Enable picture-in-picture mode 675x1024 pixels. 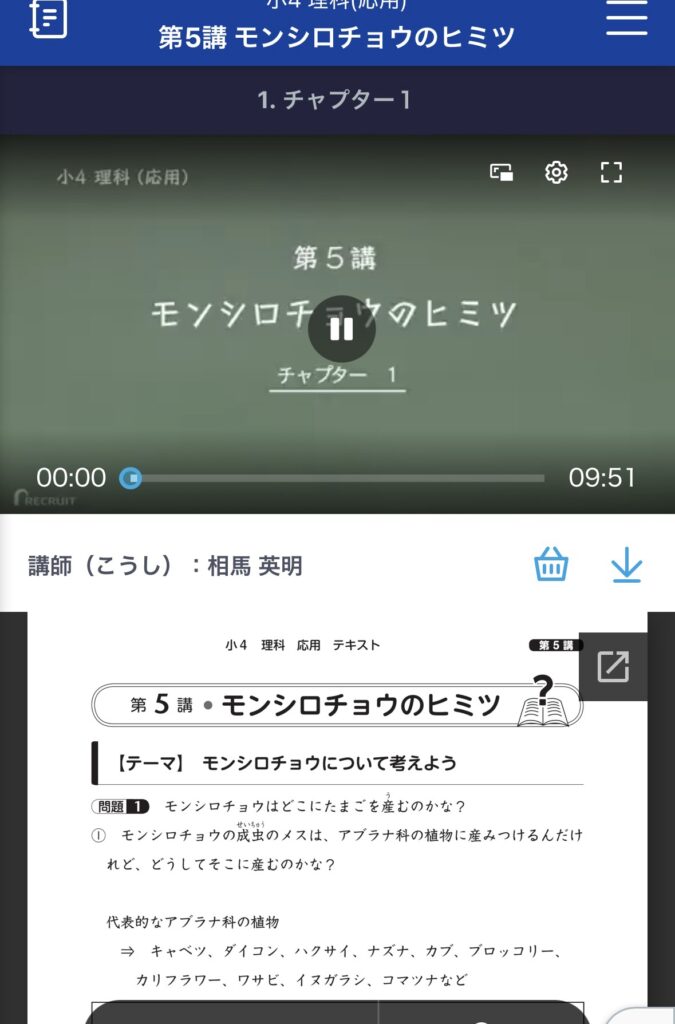501,172
